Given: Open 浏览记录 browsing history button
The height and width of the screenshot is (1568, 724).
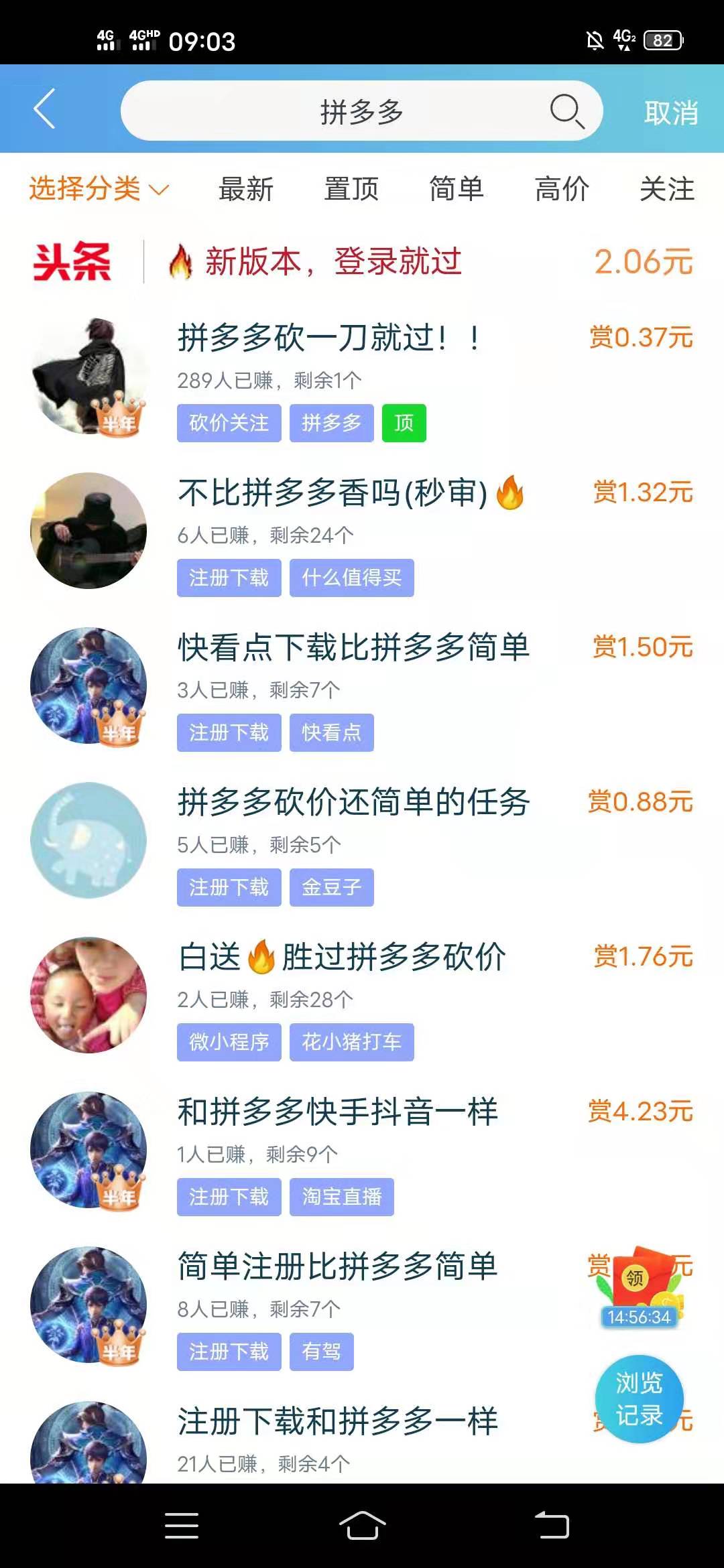Looking at the screenshot, I should coord(639,1399).
